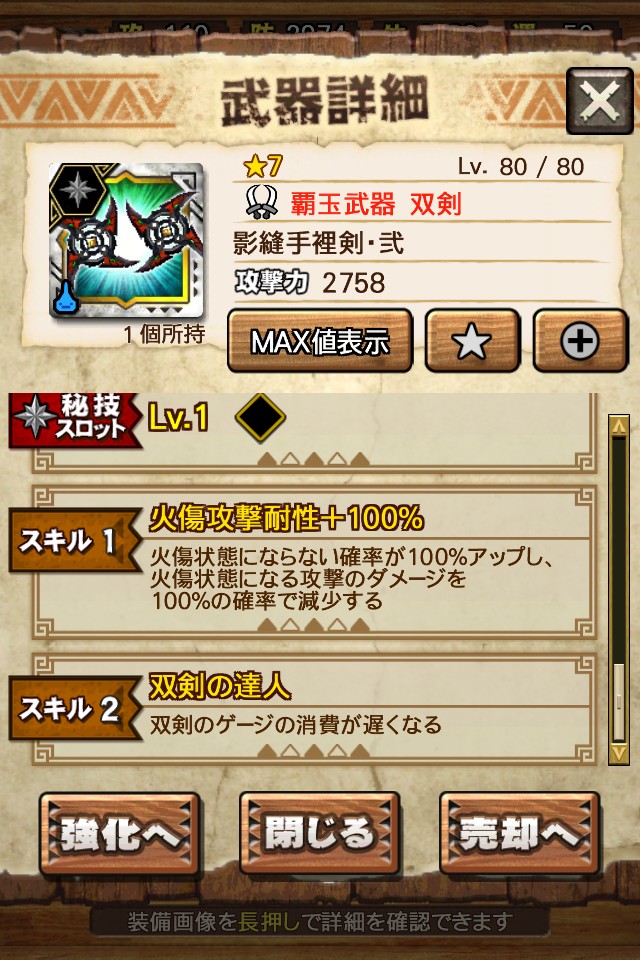The width and height of the screenshot is (640, 960).
Task: Tap the plus circle button
Action: [x=579, y=342]
